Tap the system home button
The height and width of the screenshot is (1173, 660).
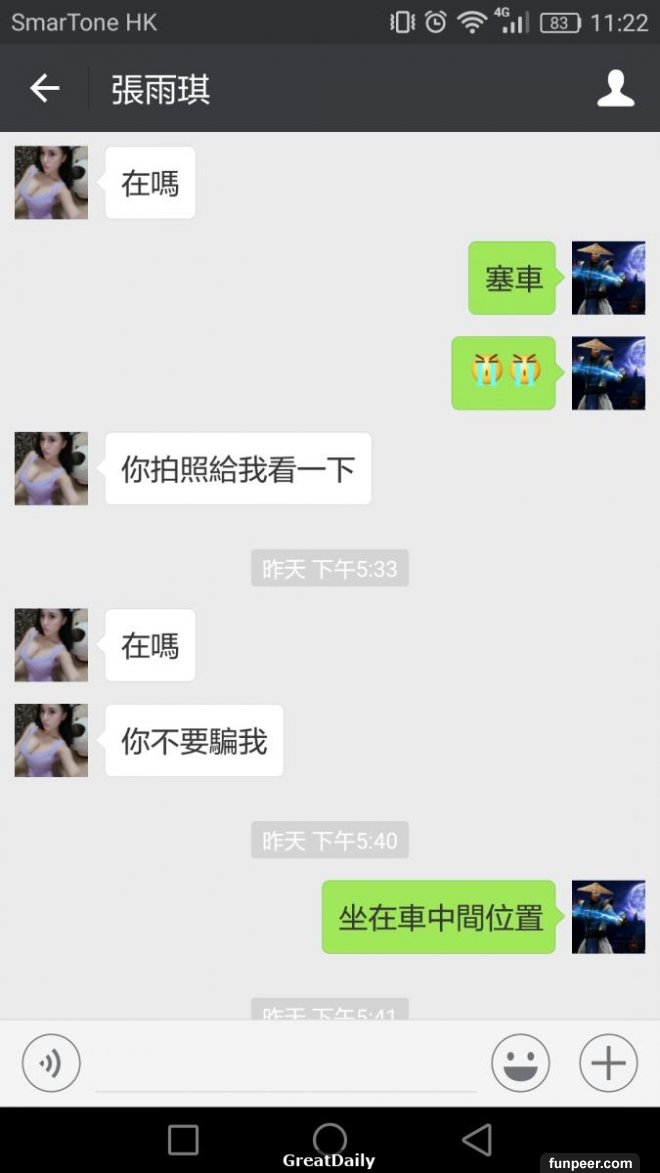point(330,1139)
